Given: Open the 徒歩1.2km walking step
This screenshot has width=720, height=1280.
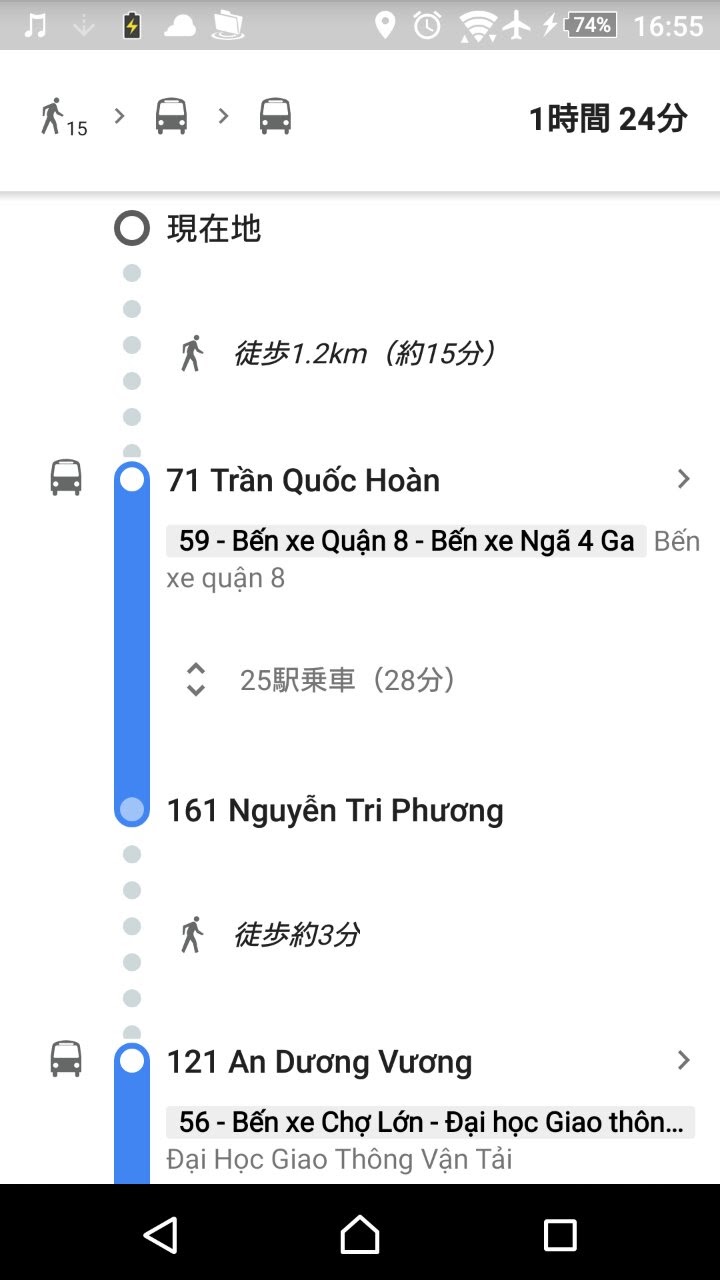Looking at the screenshot, I should pyautogui.click(x=365, y=353).
